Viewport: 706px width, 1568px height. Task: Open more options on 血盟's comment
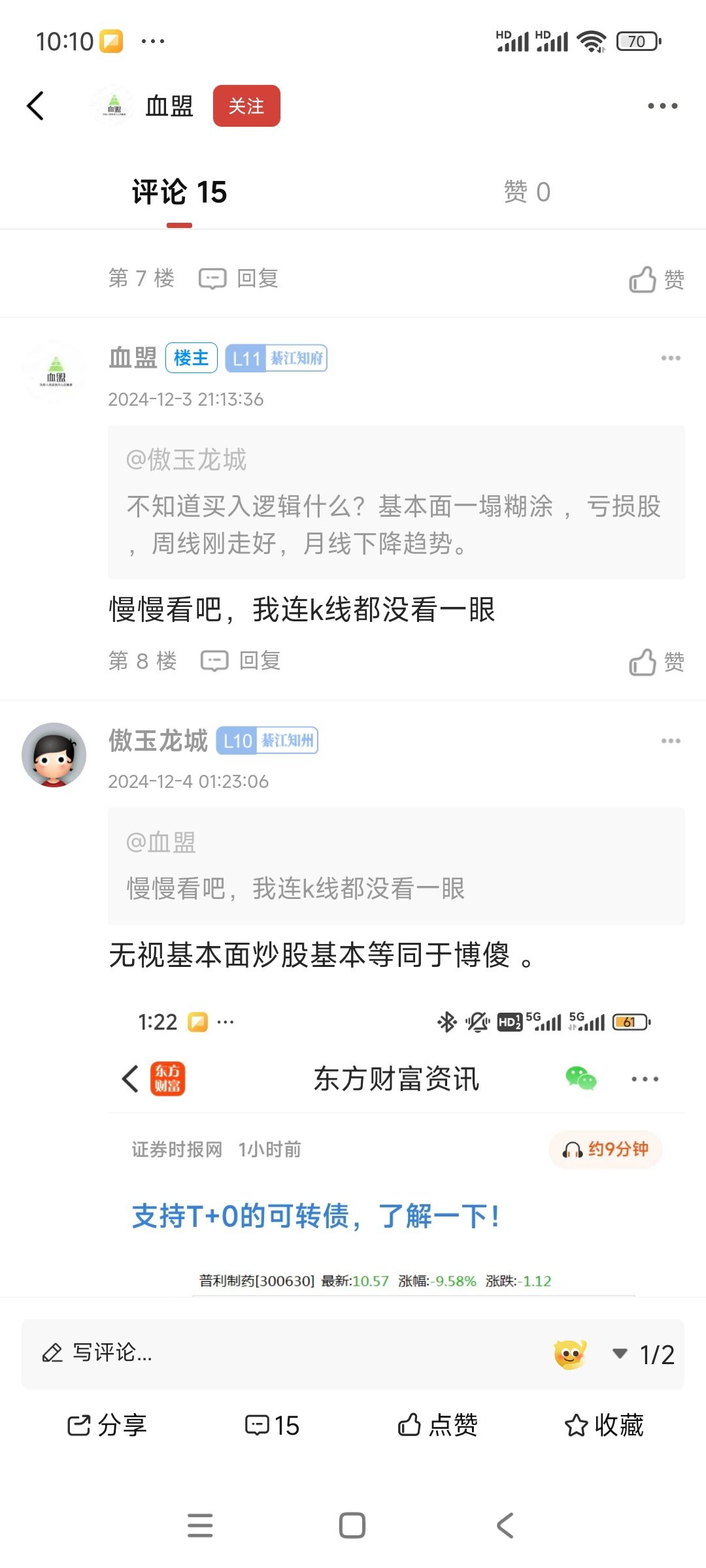[x=671, y=358]
